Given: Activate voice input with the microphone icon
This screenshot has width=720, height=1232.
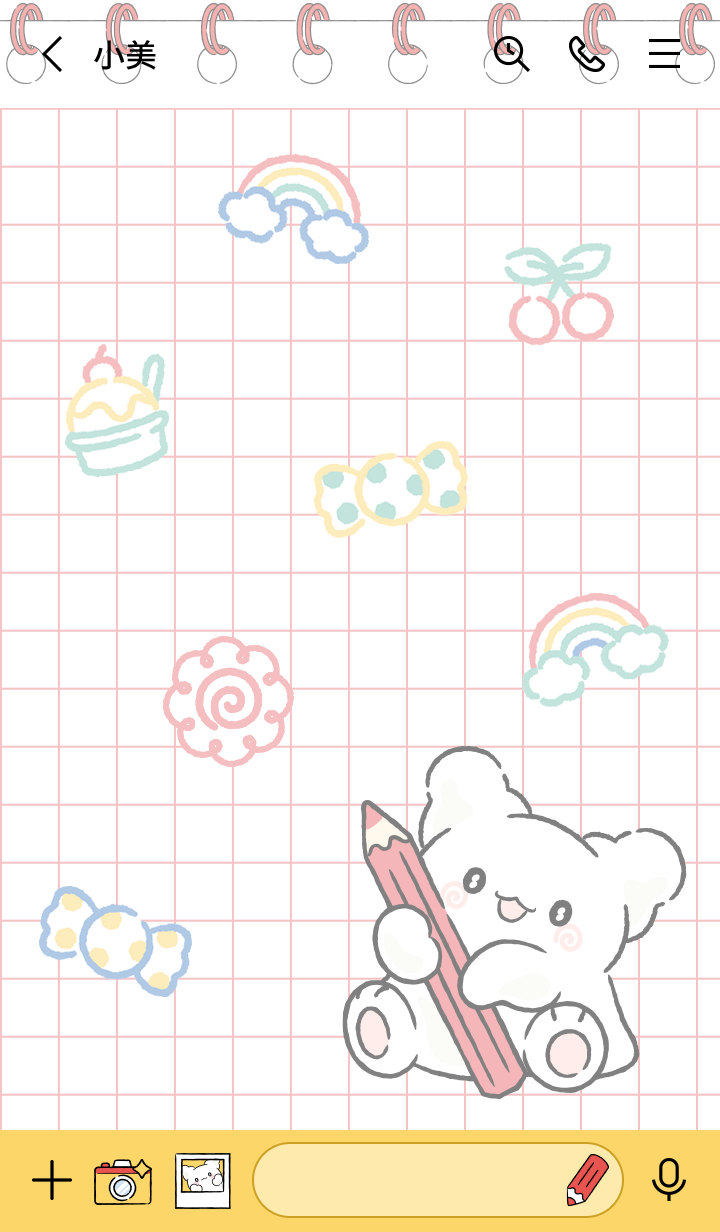Looking at the screenshot, I should coord(668,1181).
